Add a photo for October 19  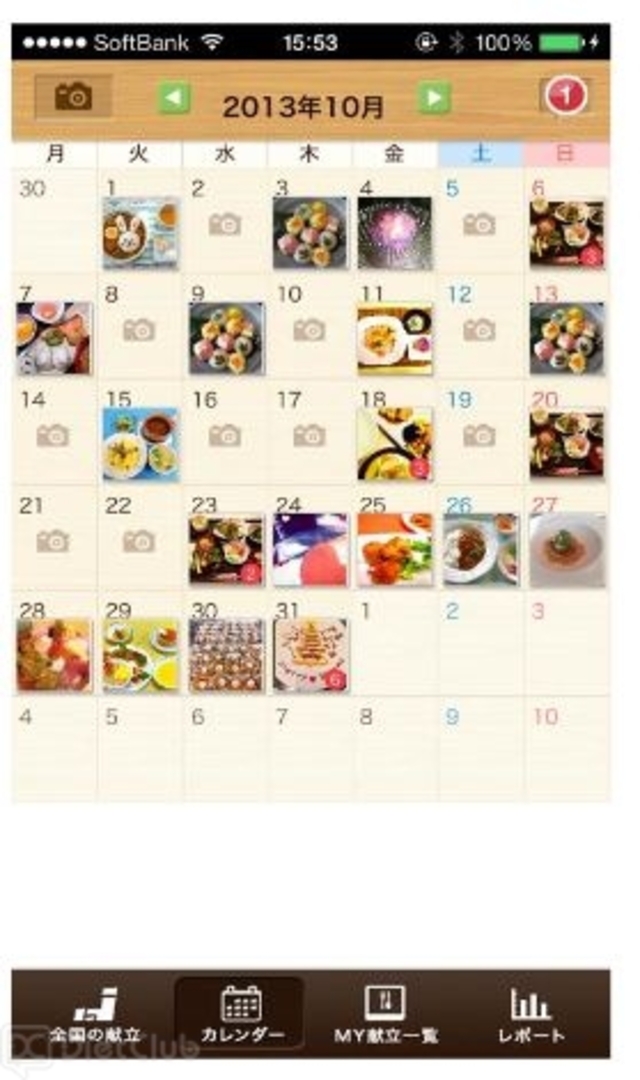pyautogui.click(x=479, y=436)
